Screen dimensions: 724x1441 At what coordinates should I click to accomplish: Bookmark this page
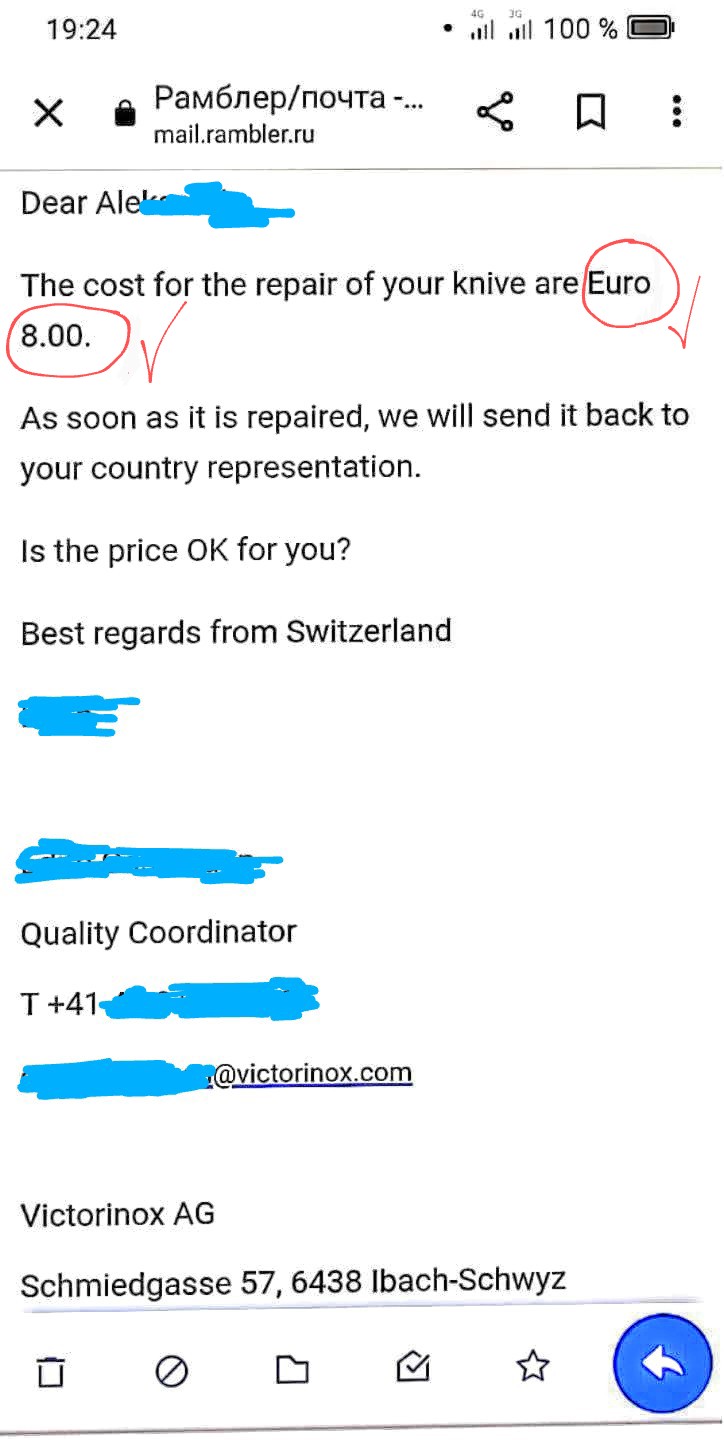[x=591, y=113]
